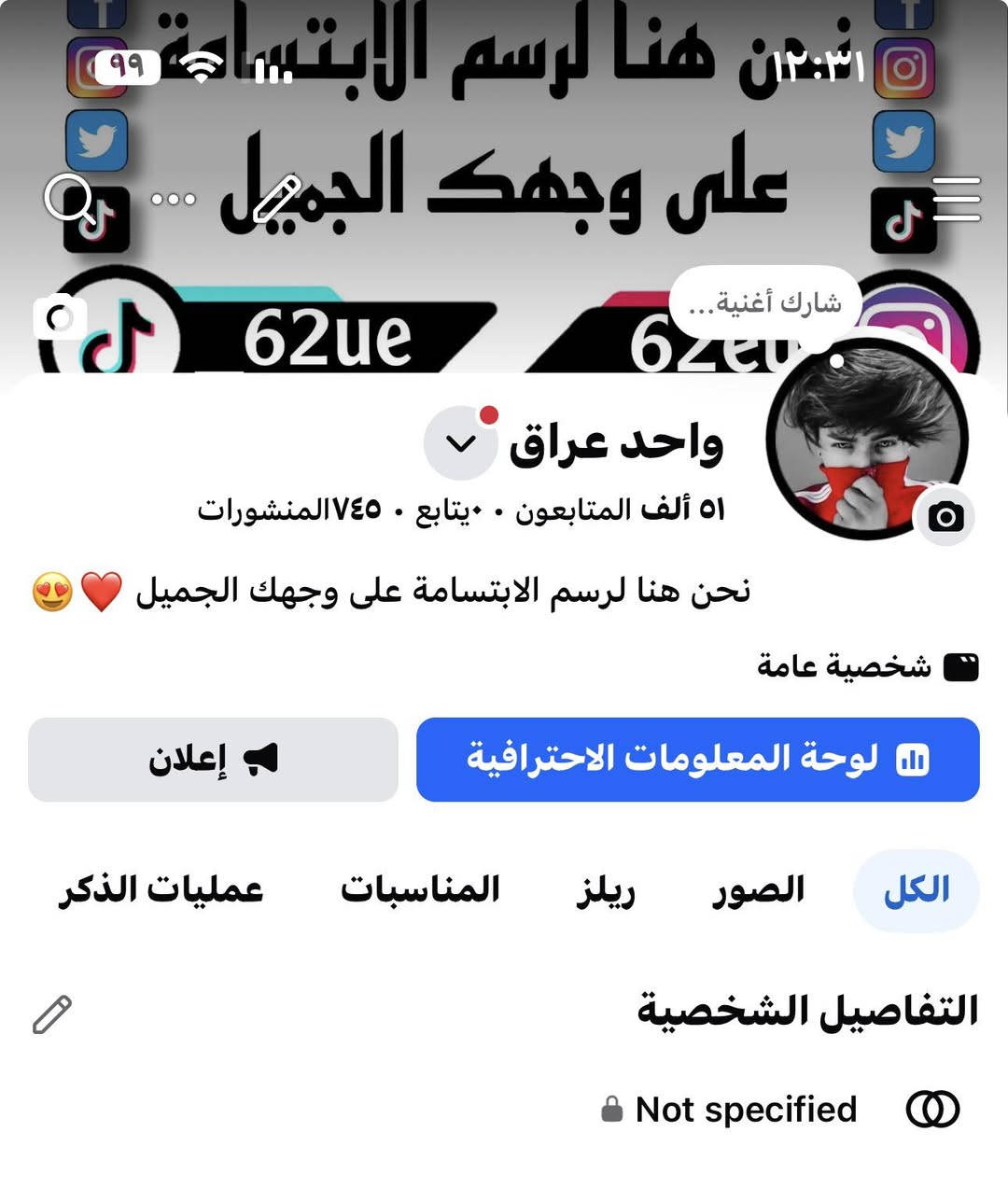Go to the عمليات الذكر tab
Screen dimensions: 1008x1188
(161, 890)
